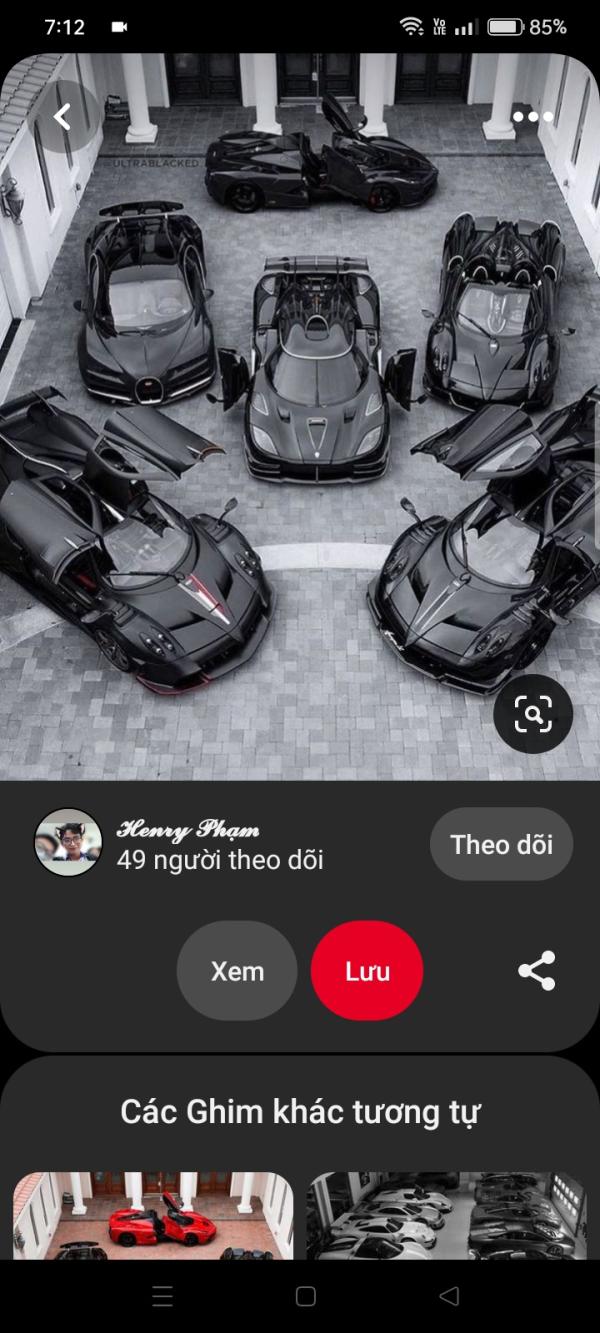The image size is (600, 1333).
Task: Follow Henry Phạm with Theo dõi
Action: point(501,844)
